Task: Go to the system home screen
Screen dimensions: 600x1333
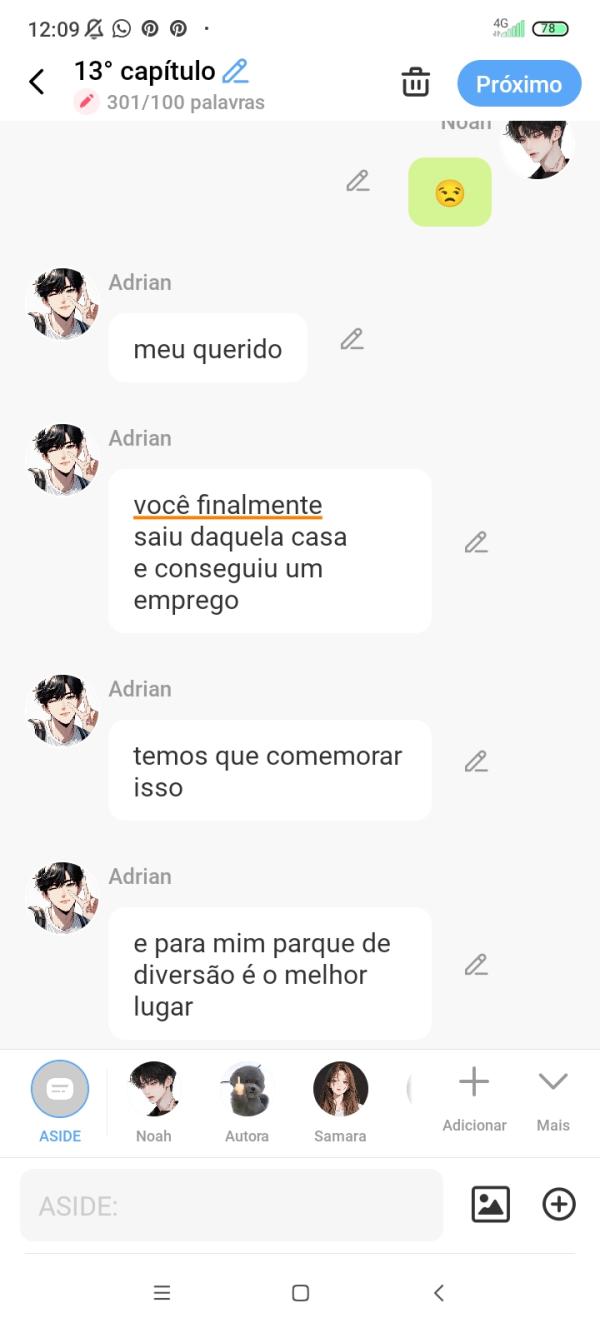Action: pos(300,1292)
